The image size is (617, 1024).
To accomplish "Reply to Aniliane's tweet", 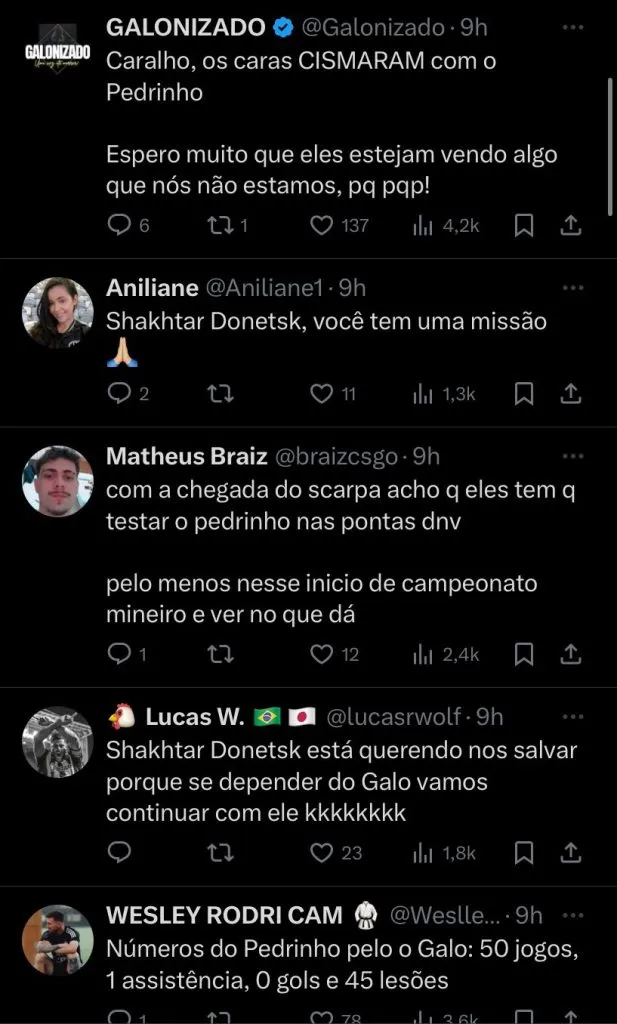I will (119, 394).
